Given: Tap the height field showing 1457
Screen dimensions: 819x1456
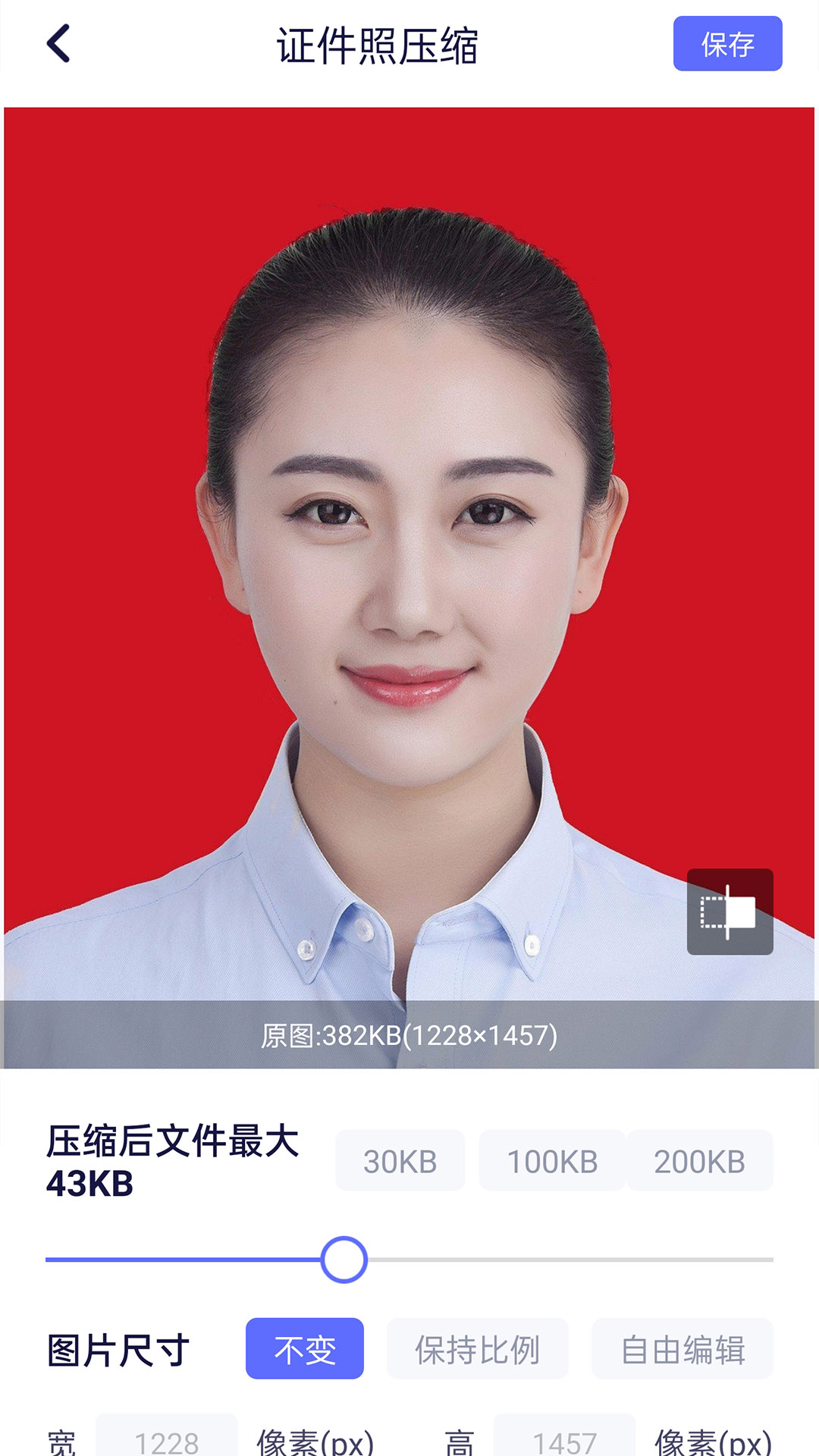Looking at the screenshot, I should (565, 1438).
